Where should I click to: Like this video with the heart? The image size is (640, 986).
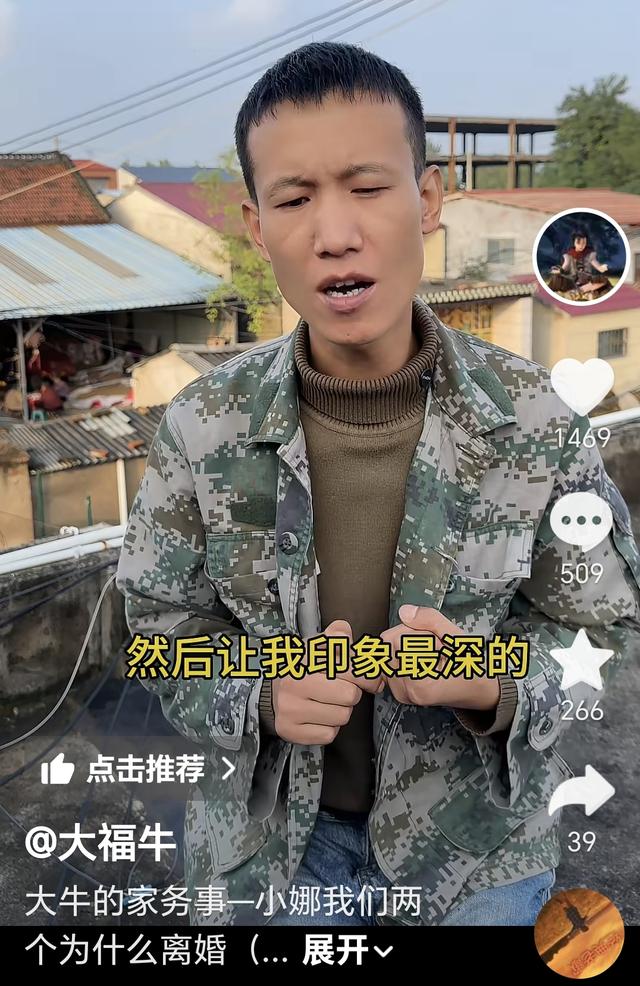(x=582, y=385)
